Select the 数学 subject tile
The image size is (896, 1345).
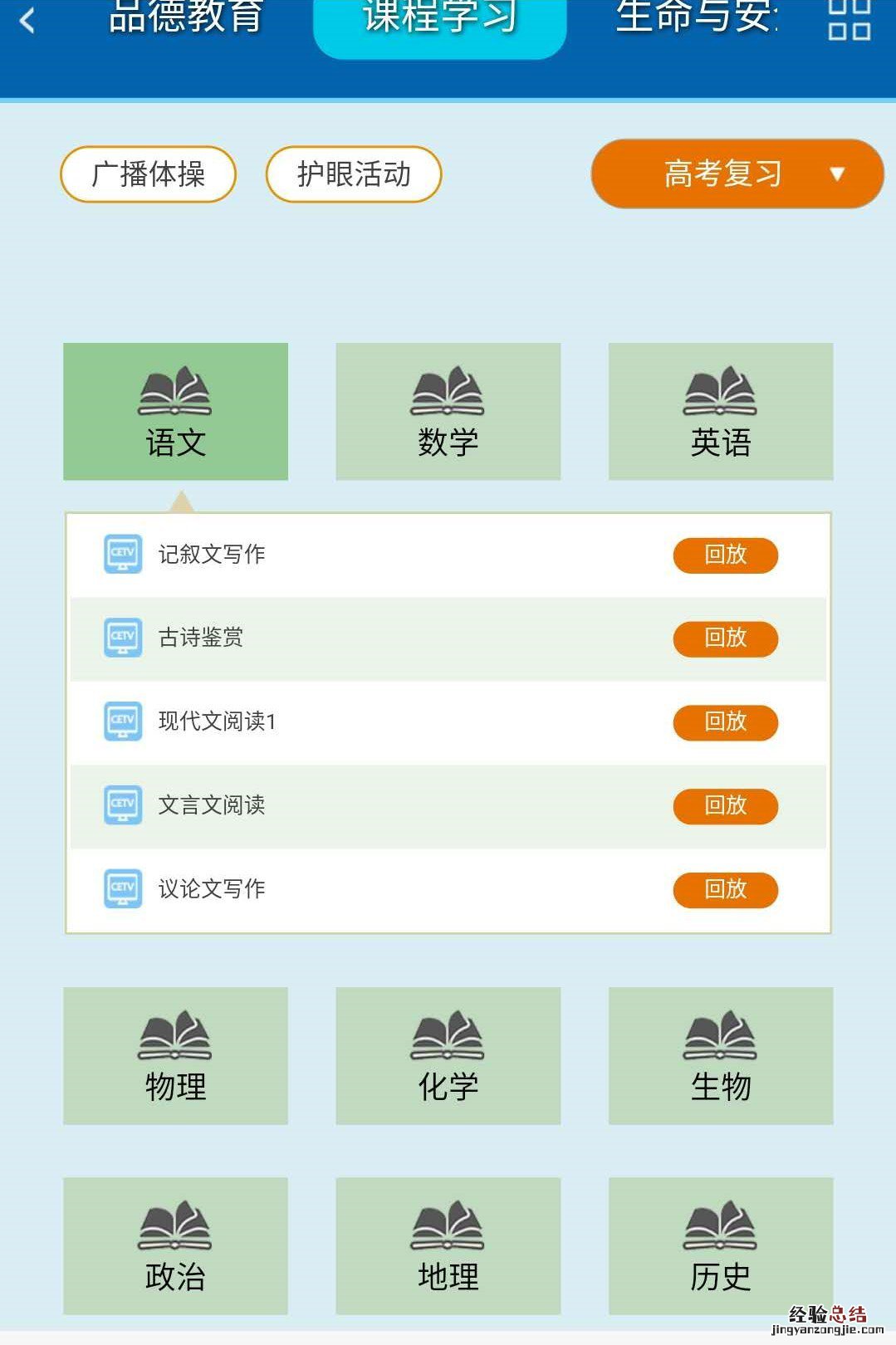(x=448, y=412)
